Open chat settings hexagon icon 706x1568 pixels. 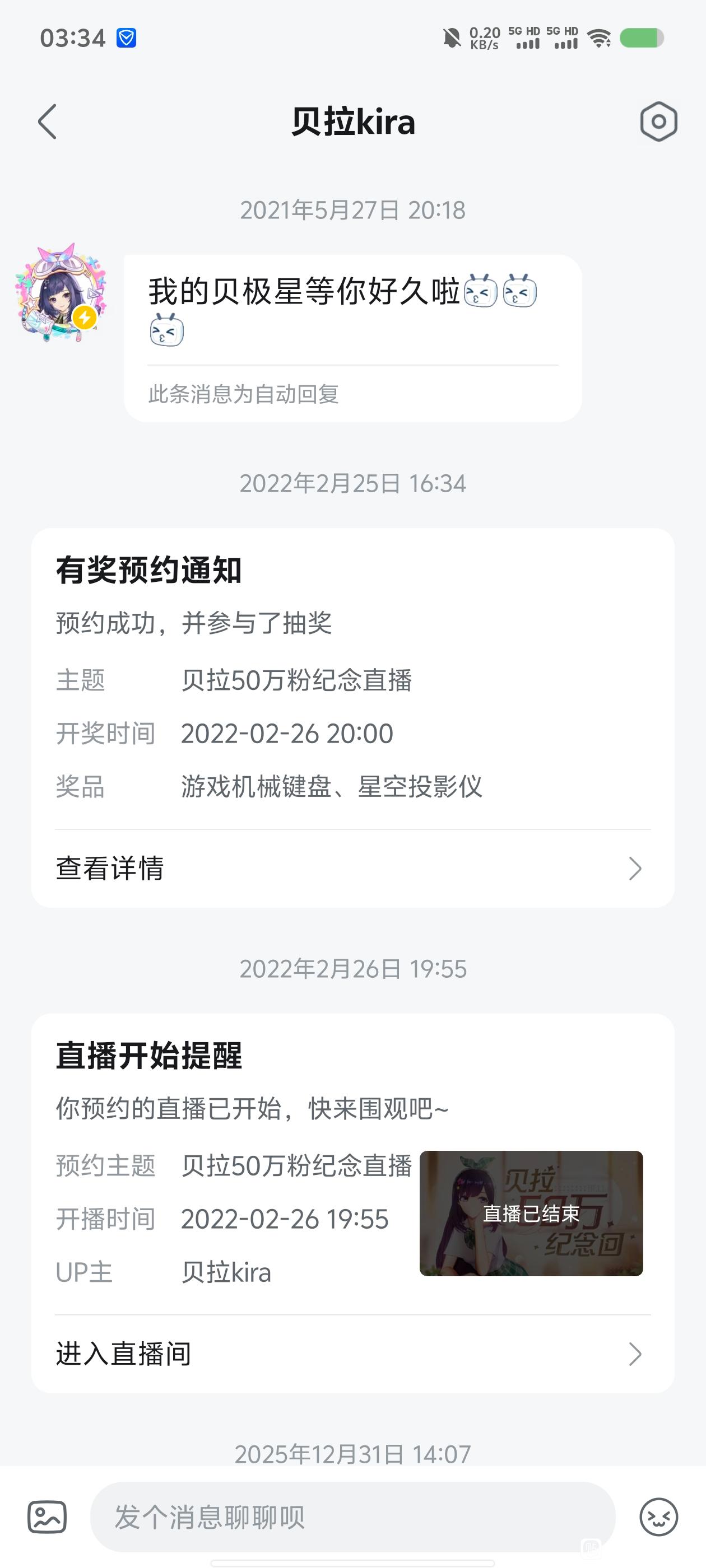[658, 122]
